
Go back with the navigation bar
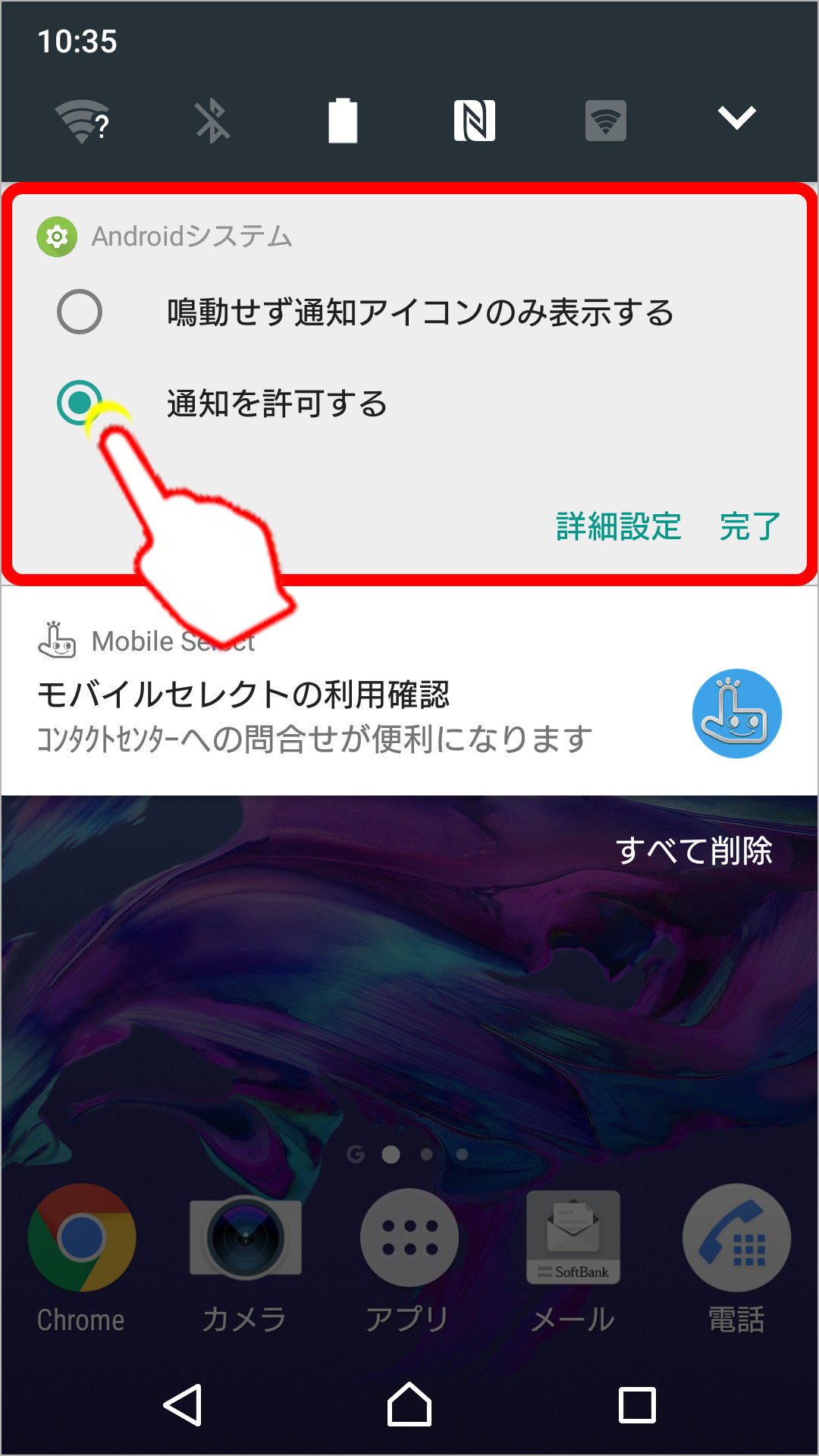click(183, 1405)
